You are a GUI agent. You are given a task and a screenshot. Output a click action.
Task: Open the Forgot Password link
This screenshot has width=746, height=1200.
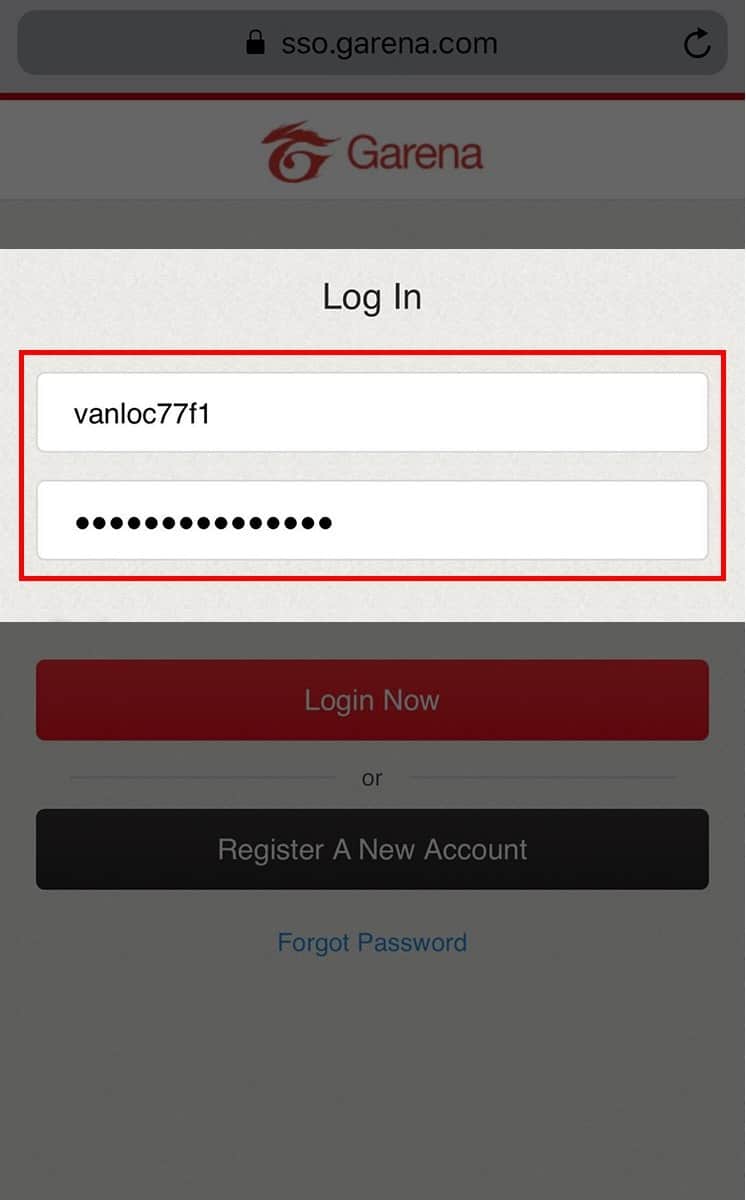pyautogui.click(x=372, y=943)
